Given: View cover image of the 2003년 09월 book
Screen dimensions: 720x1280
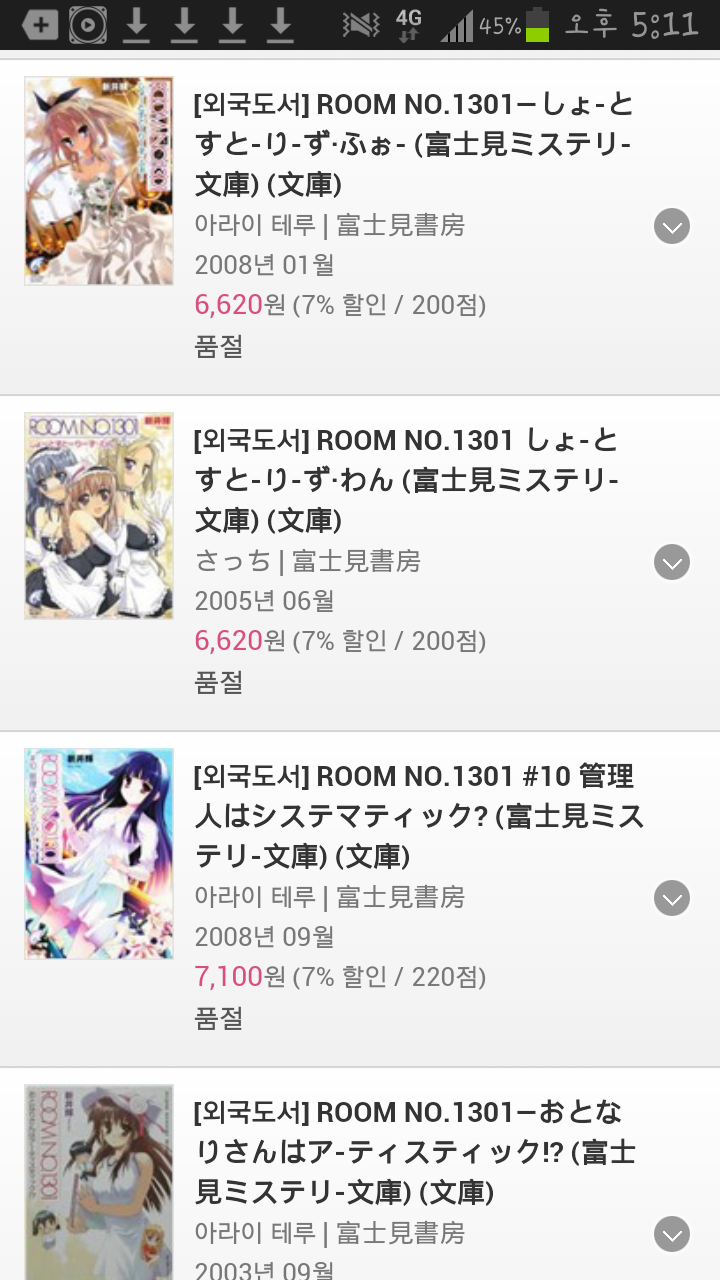Looking at the screenshot, I should coord(99,1182).
